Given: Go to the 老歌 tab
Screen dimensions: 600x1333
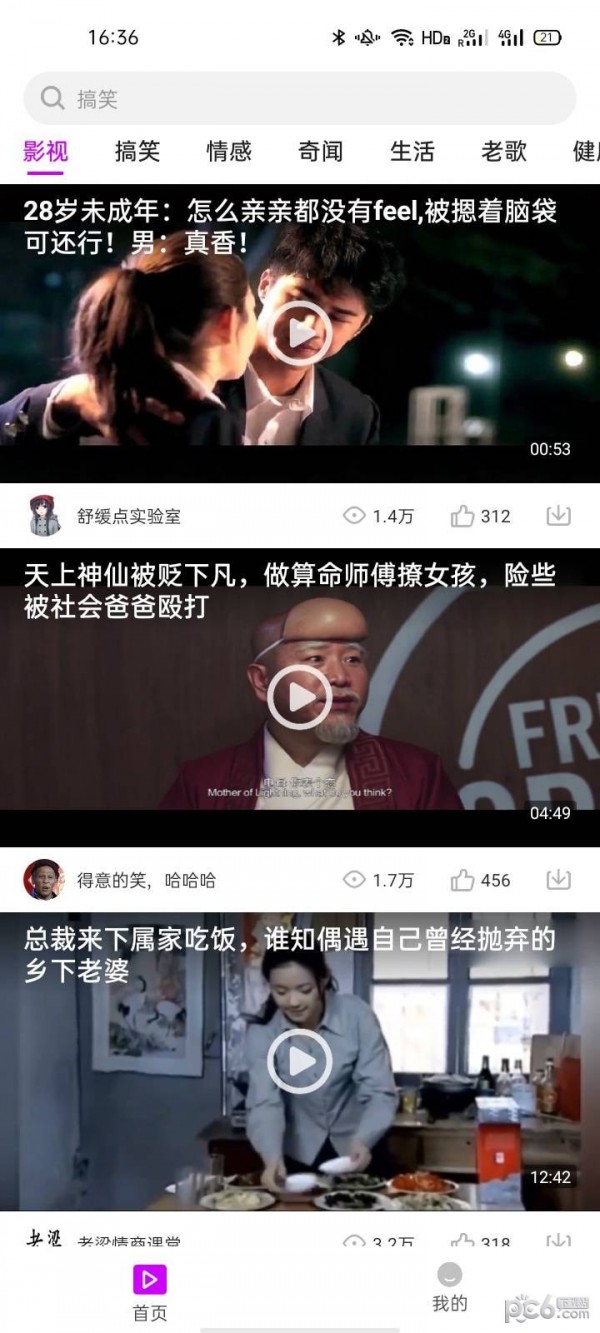Looking at the screenshot, I should 504,151.
